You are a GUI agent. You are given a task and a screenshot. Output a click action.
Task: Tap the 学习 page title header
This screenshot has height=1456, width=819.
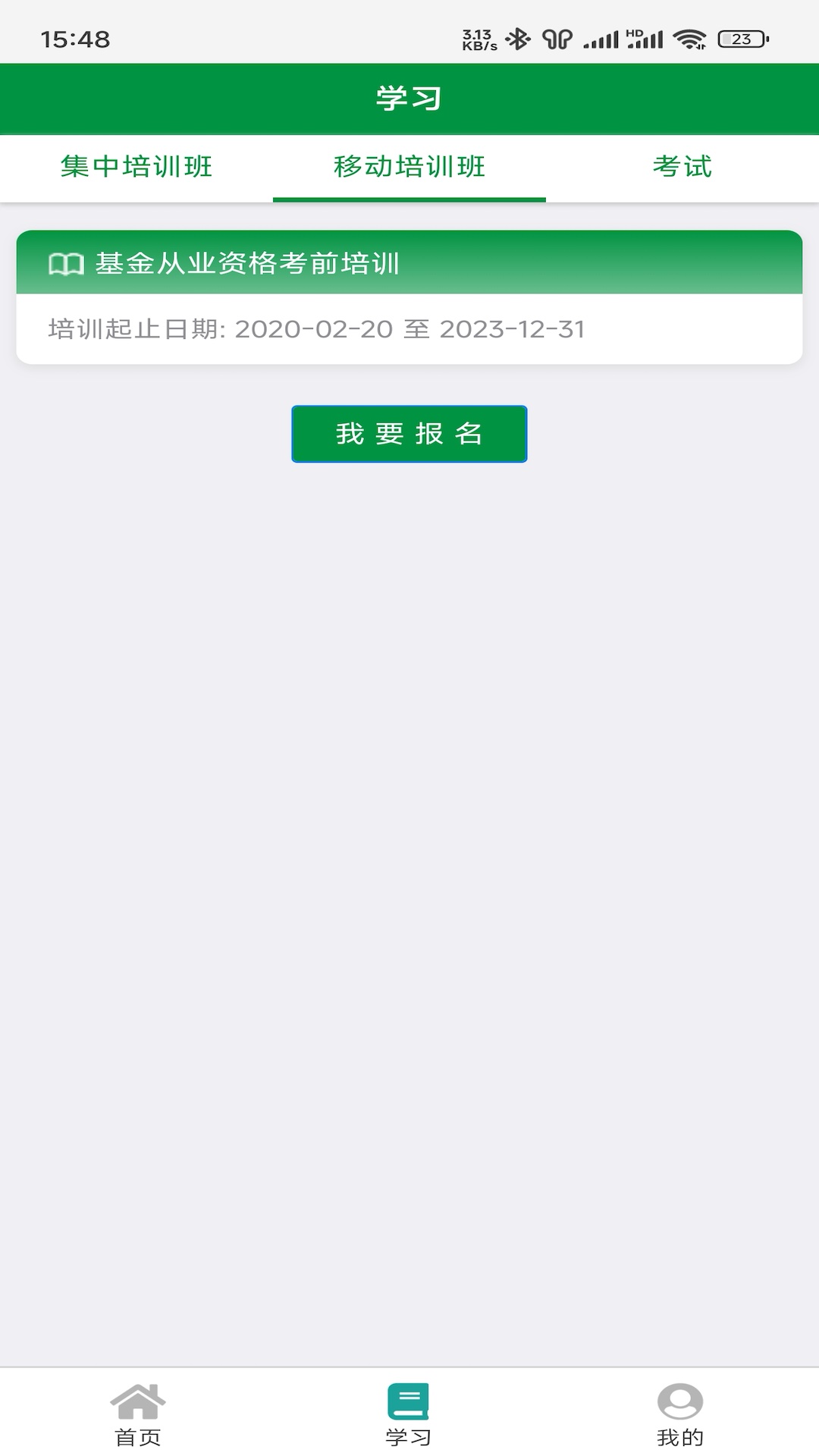coord(409,98)
